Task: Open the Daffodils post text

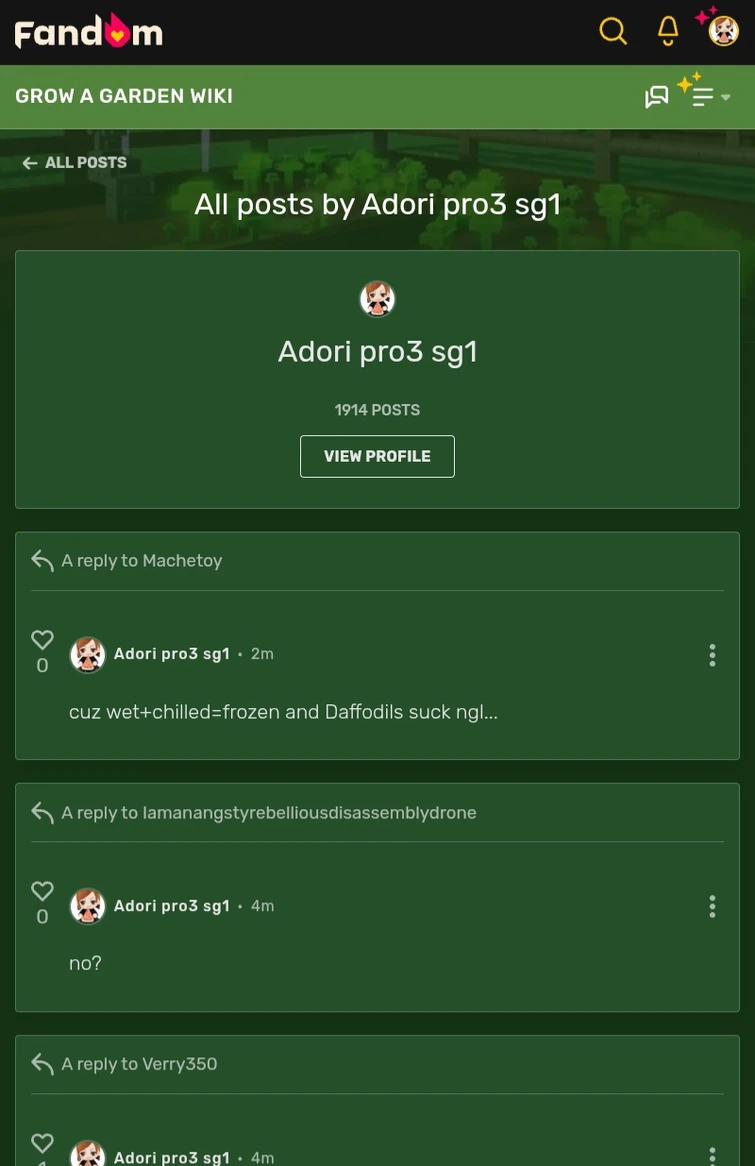Action: pyautogui.click(x=283, y=712)
